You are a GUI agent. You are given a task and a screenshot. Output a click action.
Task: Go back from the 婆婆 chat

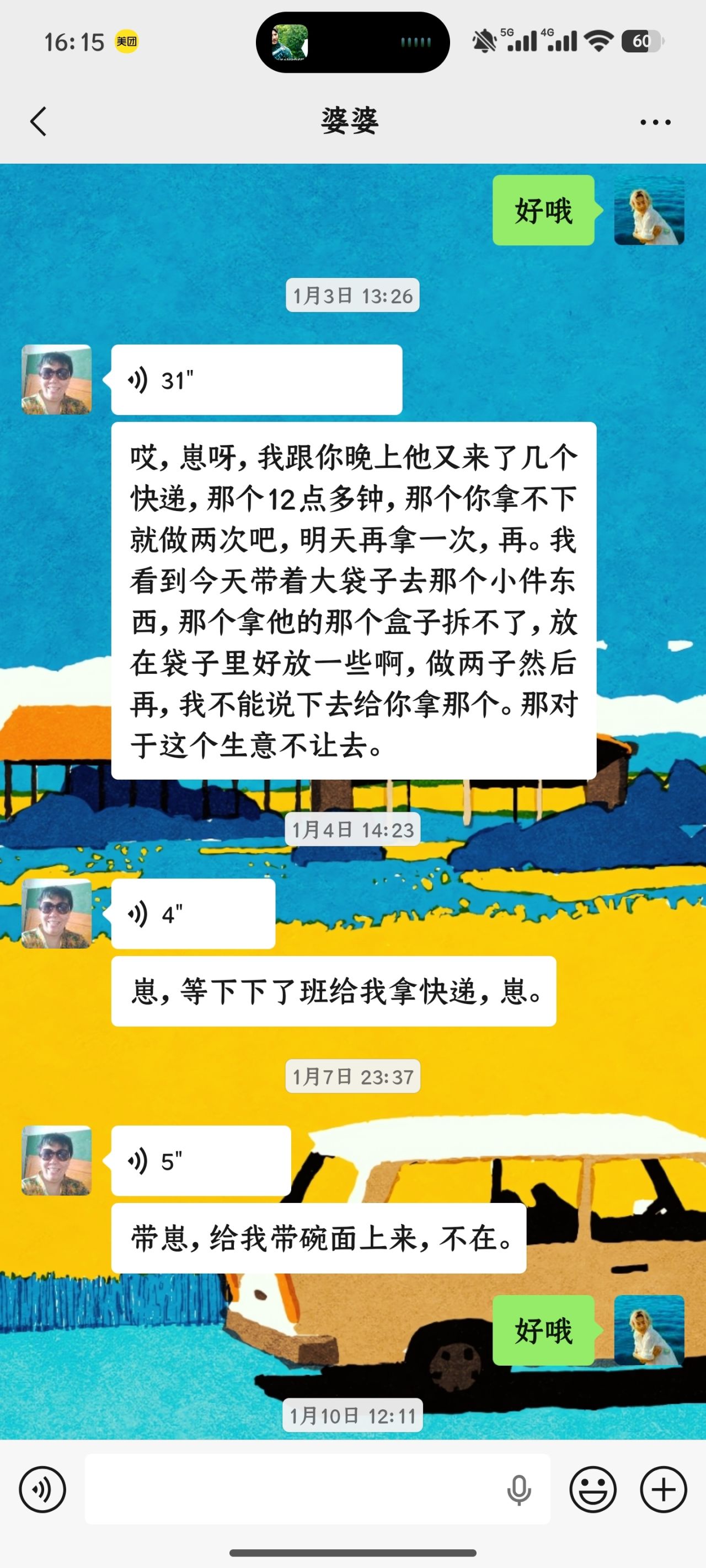coord(39,121)
